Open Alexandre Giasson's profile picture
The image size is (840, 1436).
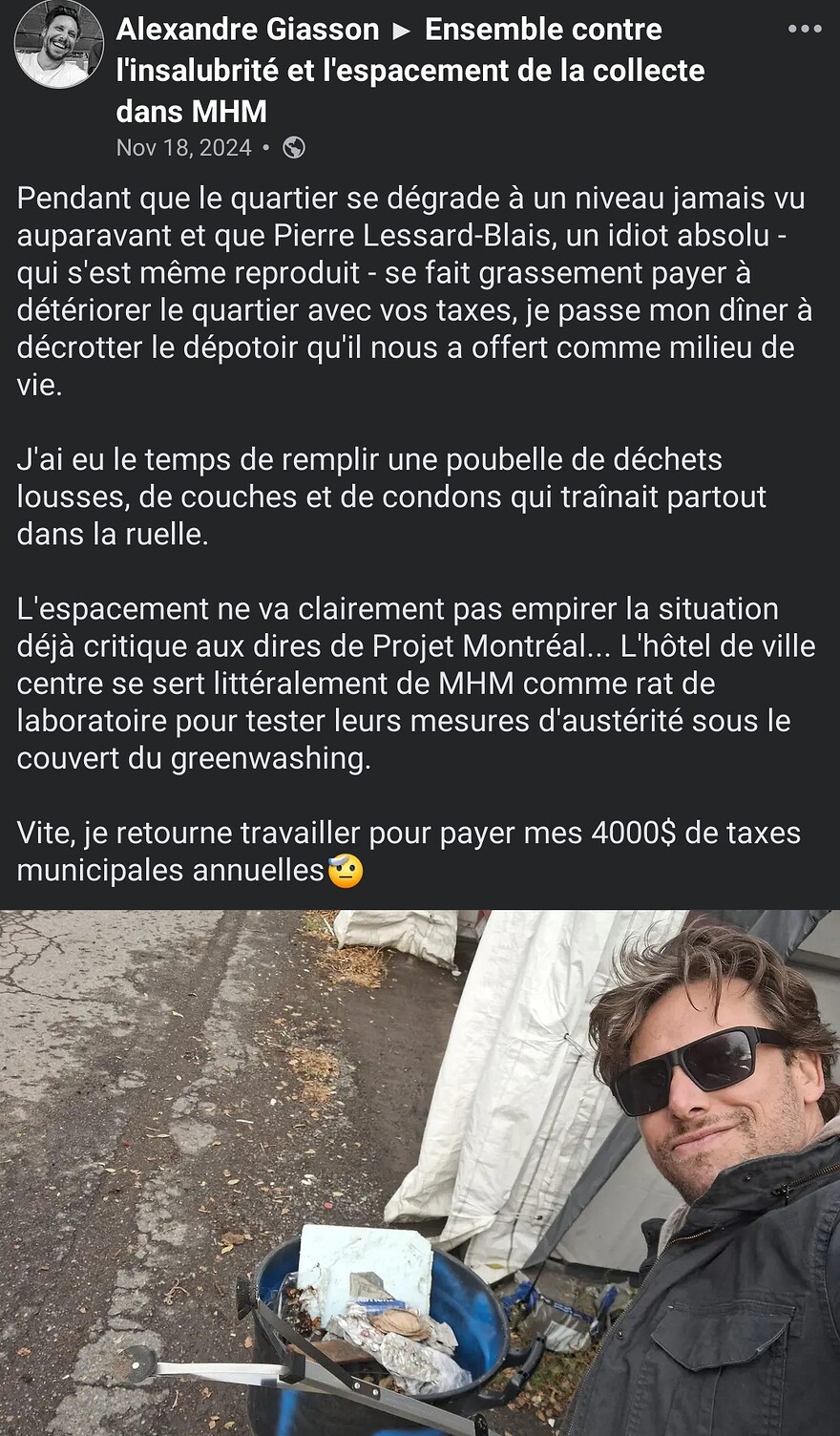(x=59, y=45)
